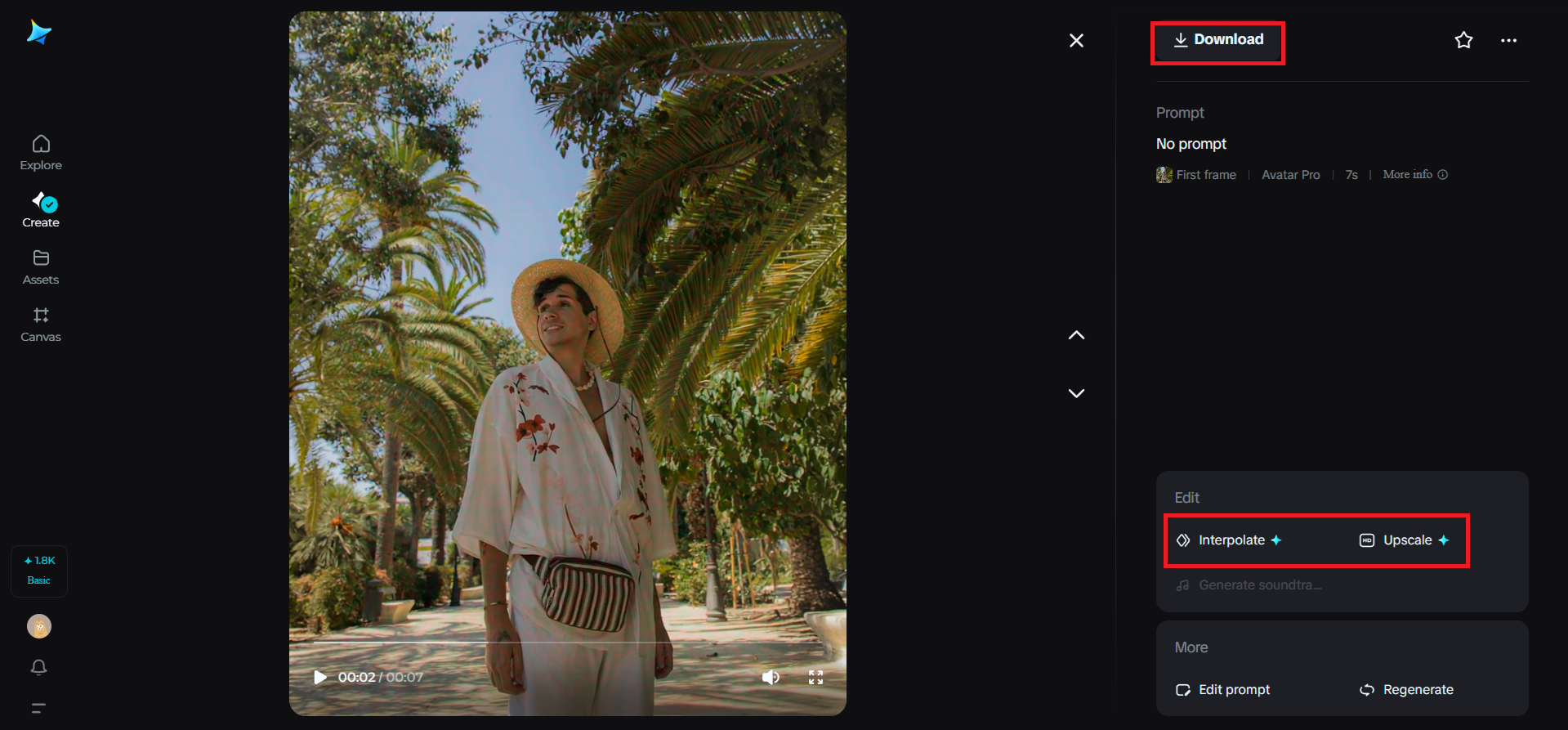1568x730 pixels.
Task: Open the profile avatar
Action: (x=39, y=626)
